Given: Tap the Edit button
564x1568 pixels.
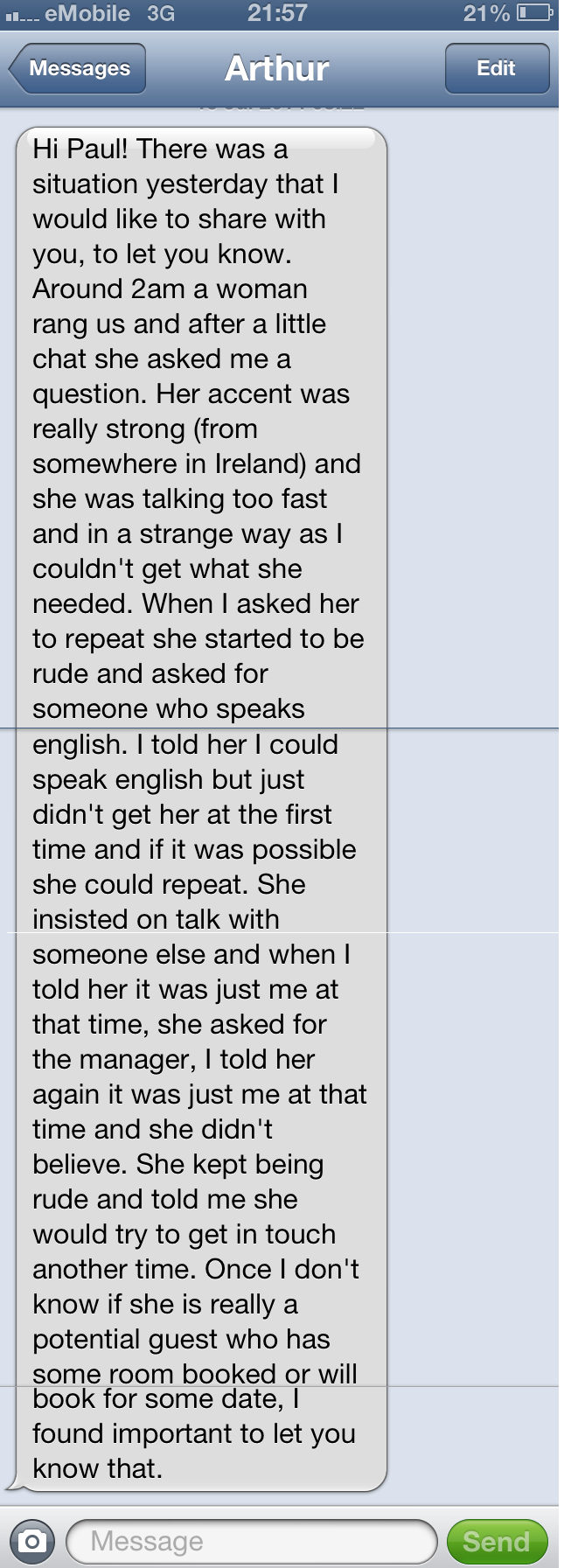Looking at the screenshot, I should tap(496, 68).
